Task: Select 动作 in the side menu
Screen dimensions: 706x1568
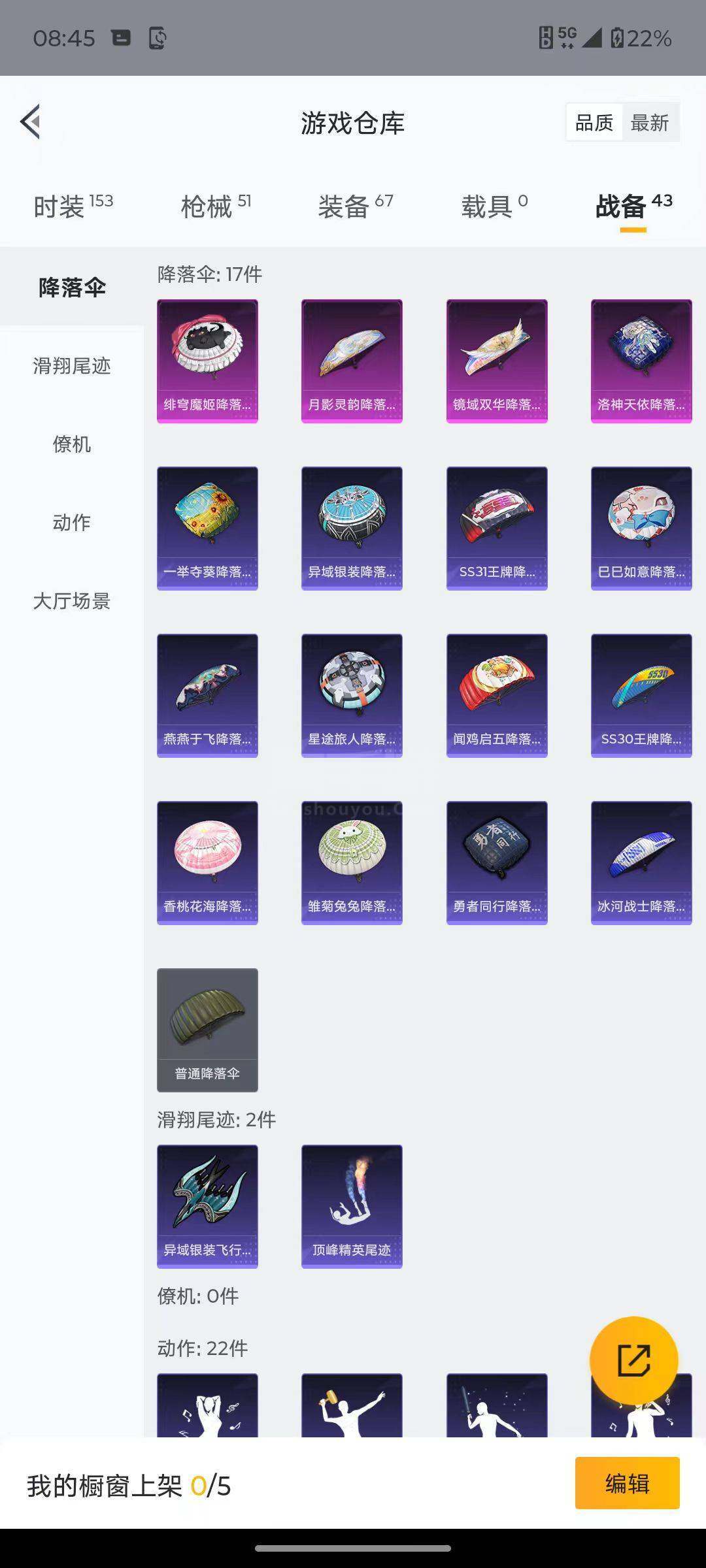Action: tap(72, 523)
